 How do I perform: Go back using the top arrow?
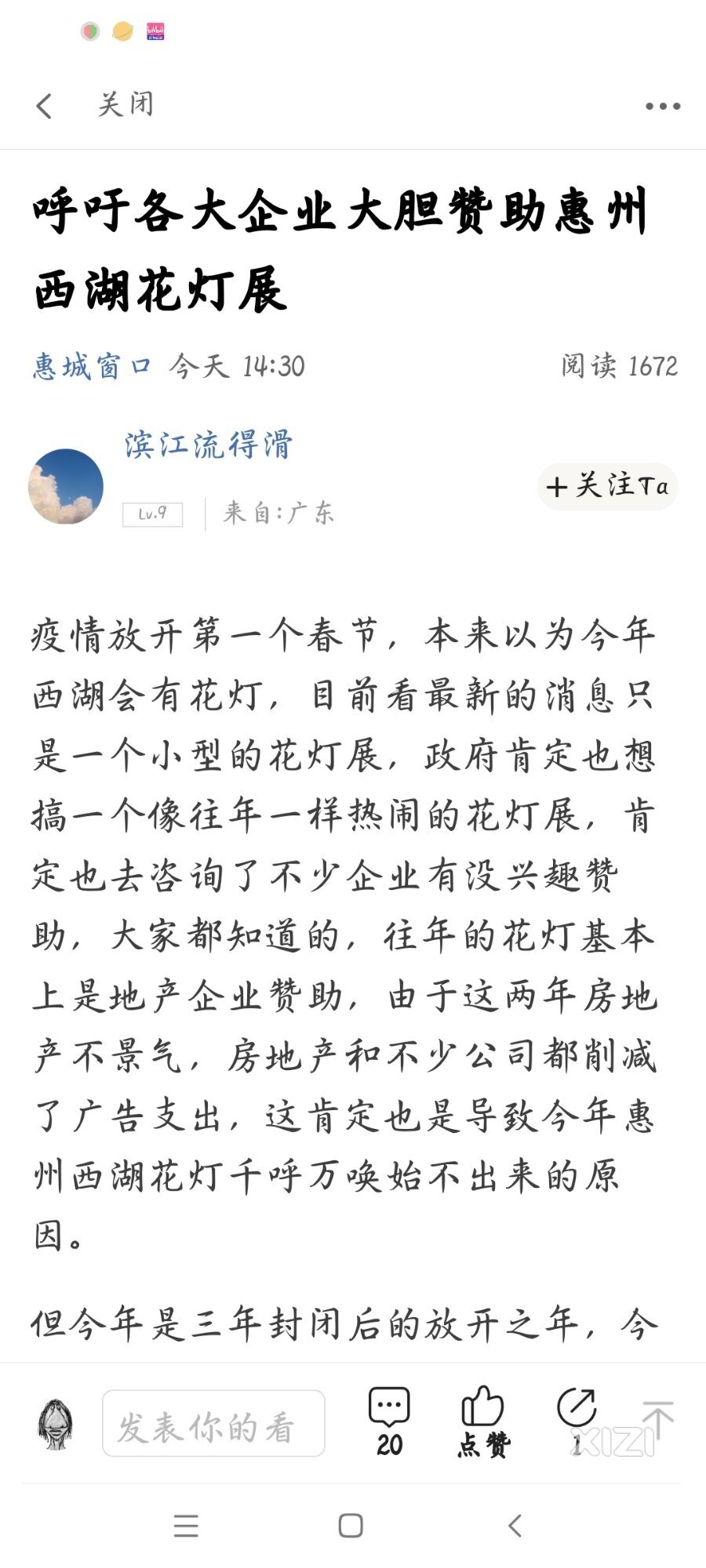[x=45, y=106]
